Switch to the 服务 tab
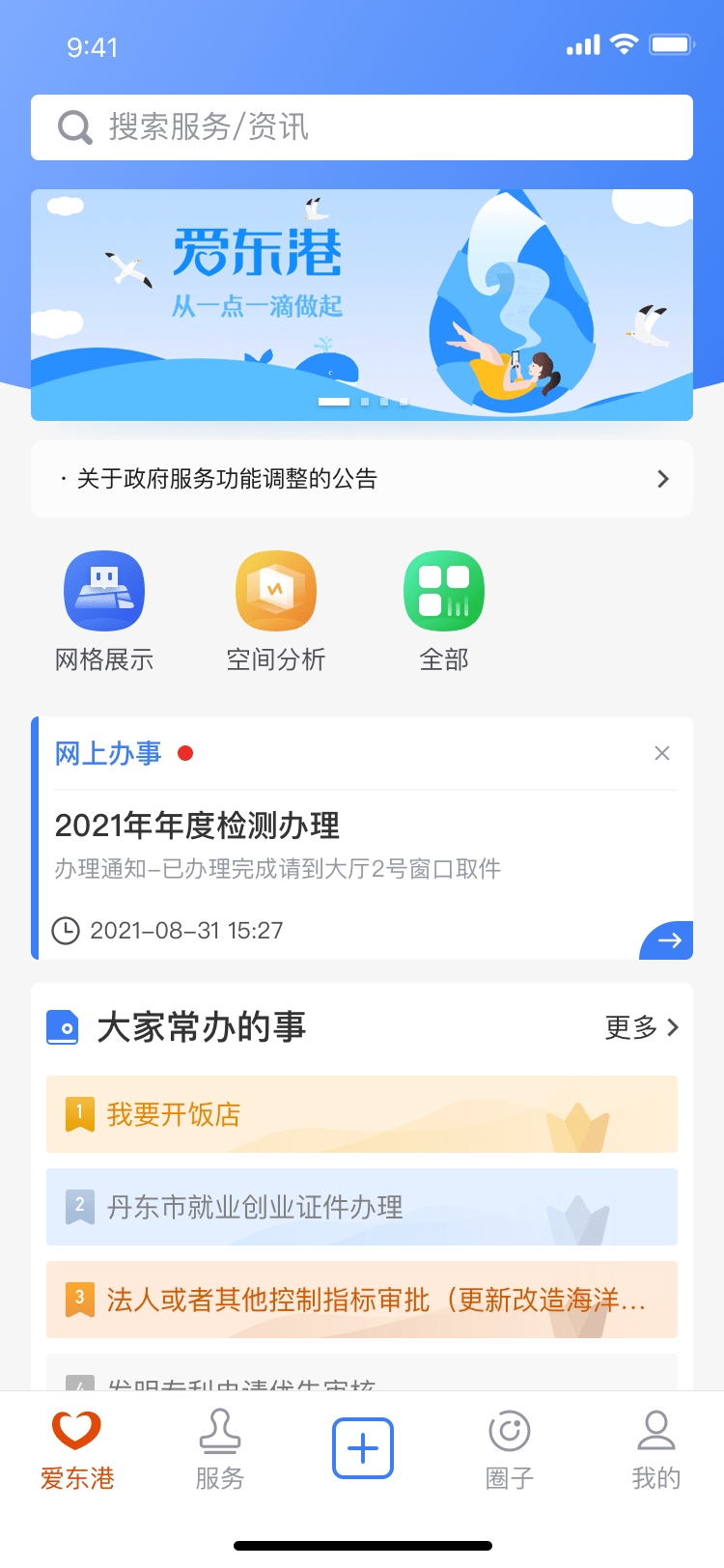This screenshot has height=1568, width=724. [x=220, y=1448]
